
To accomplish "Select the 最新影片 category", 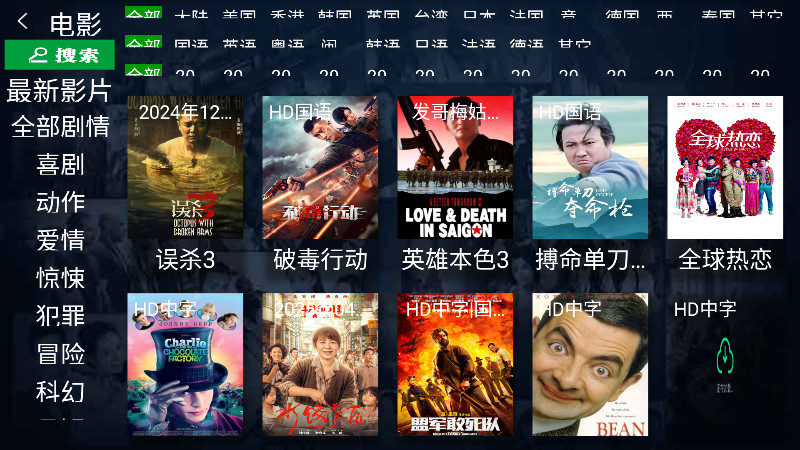I will 58,90.
